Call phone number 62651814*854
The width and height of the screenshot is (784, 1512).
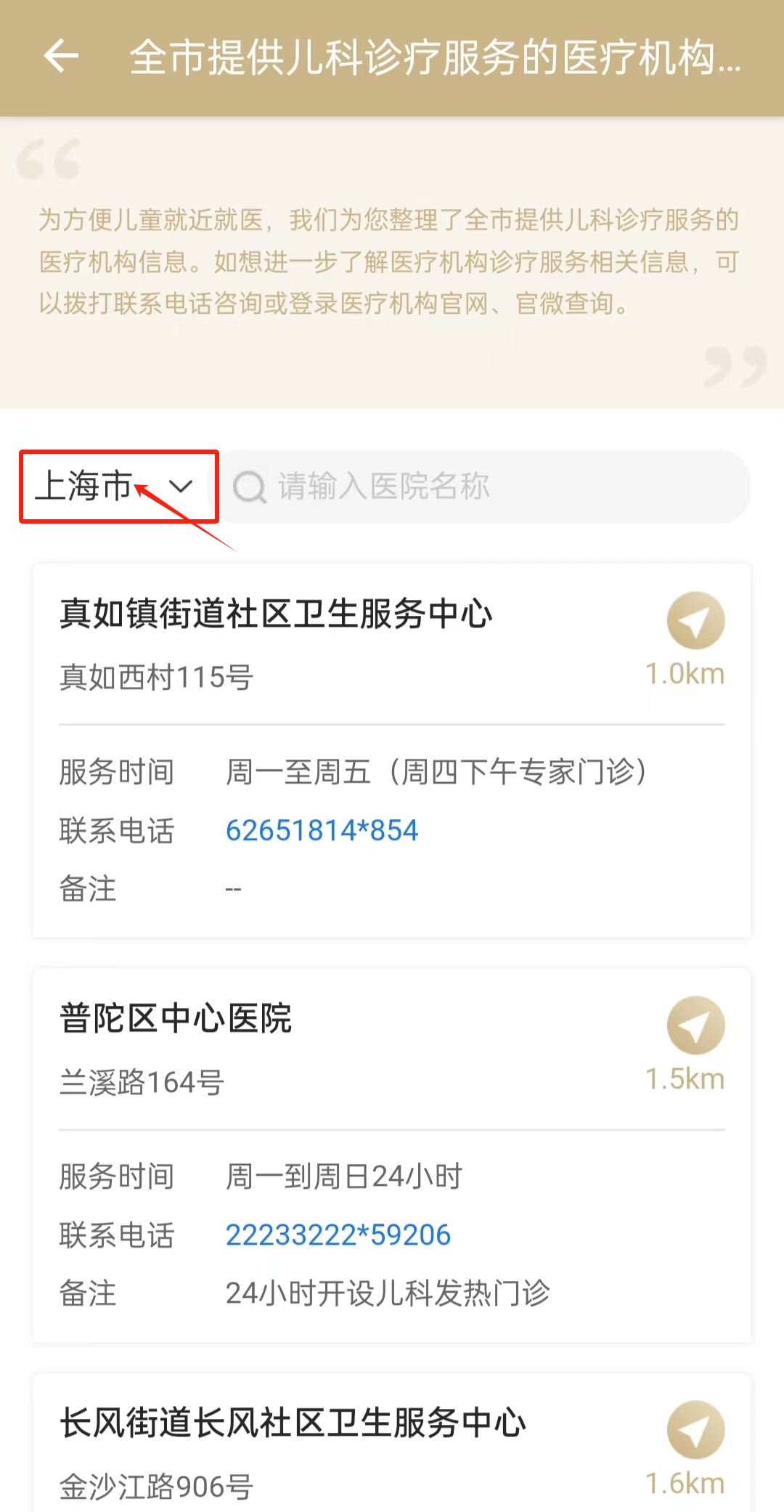tap(322, 830)
